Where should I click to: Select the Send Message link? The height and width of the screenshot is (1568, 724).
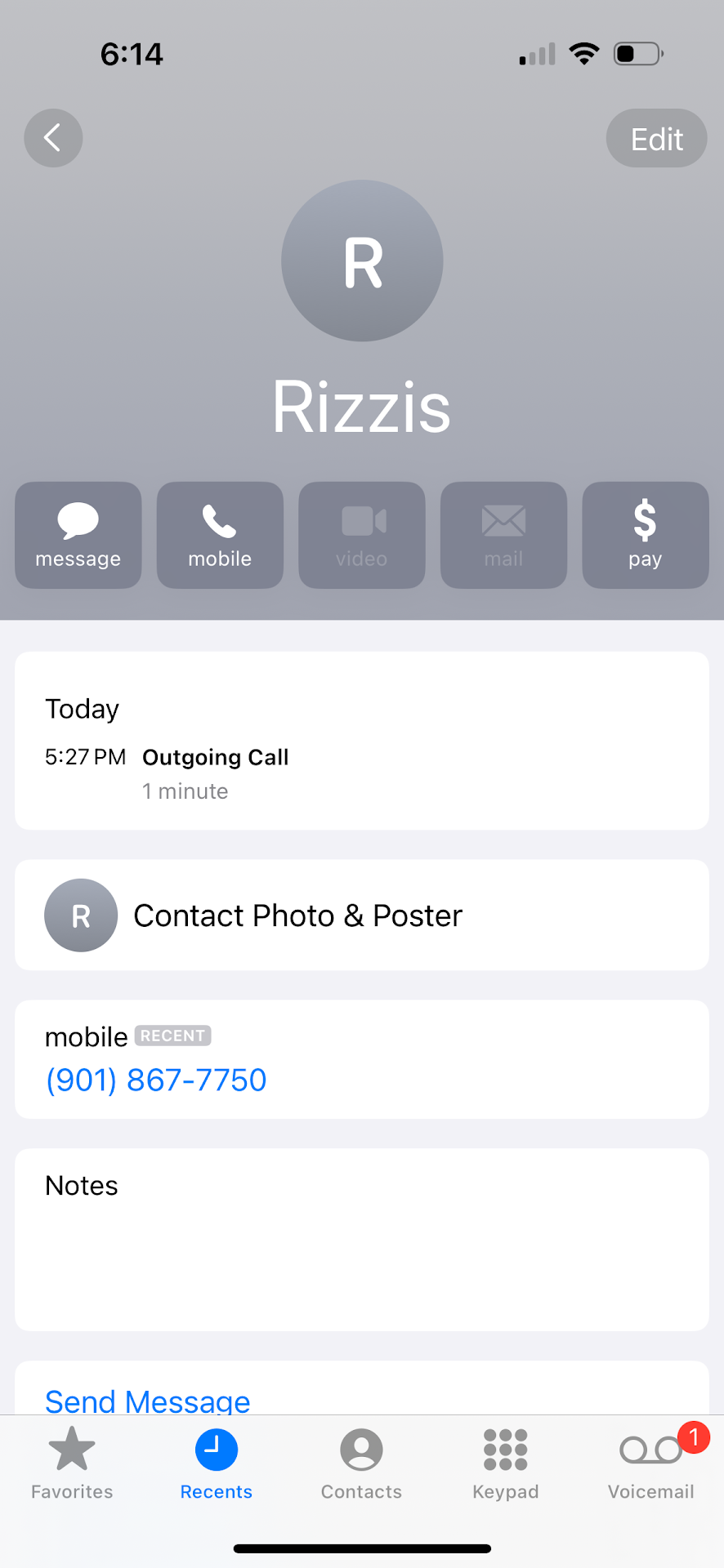[148, 1400]
